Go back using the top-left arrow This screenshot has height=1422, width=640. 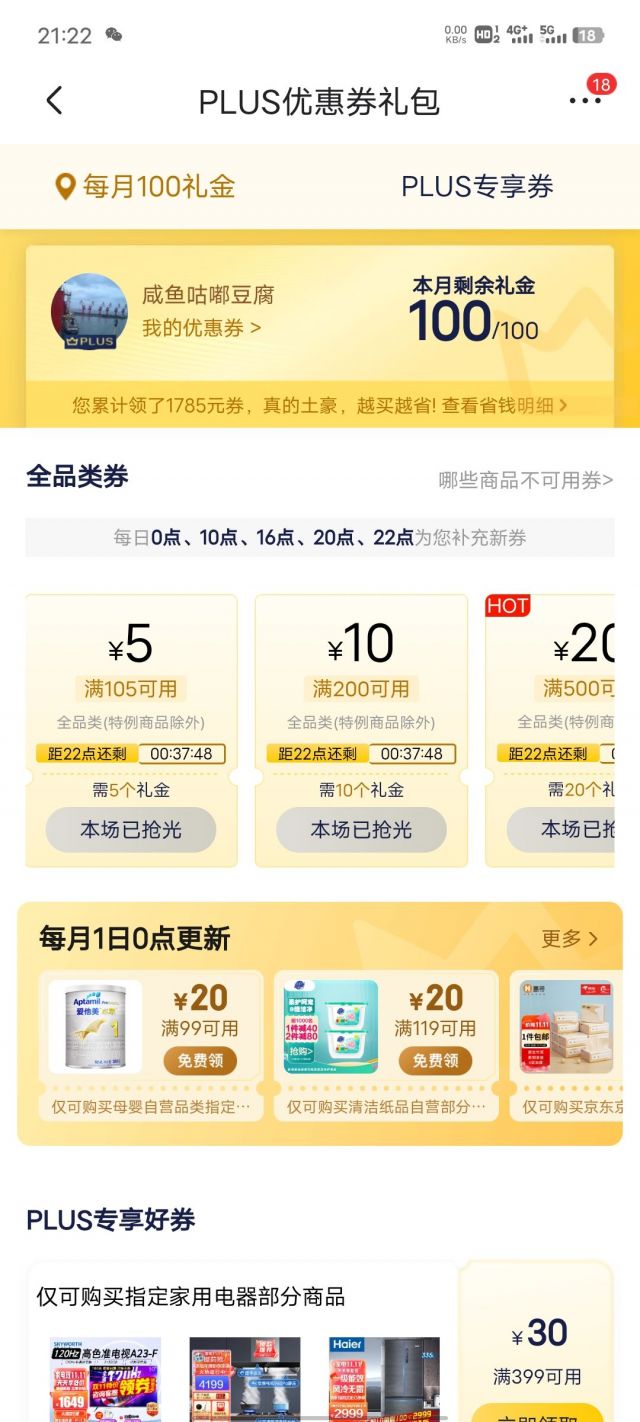click(54, 100)
